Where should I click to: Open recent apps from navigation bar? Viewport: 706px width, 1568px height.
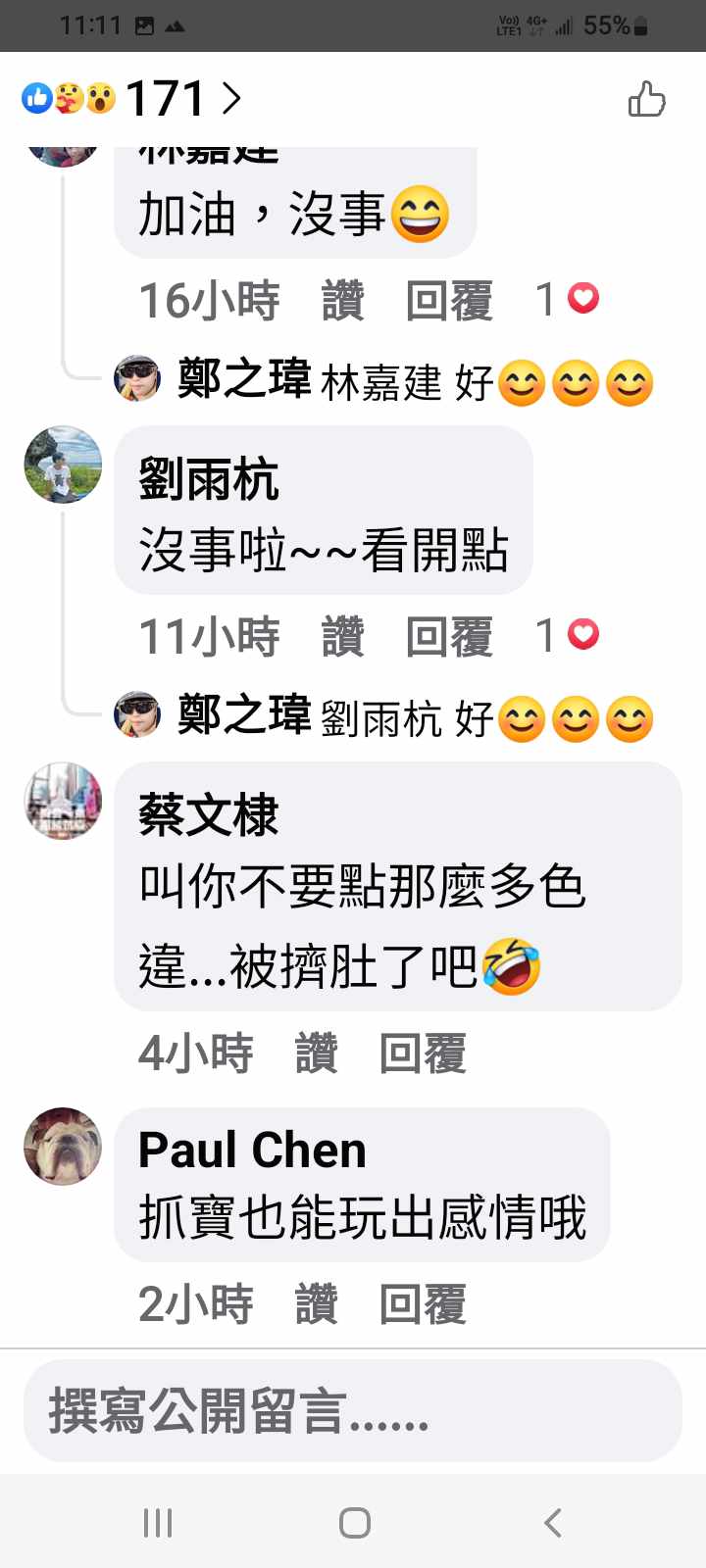pyautogui.click(x=157, y=1523)
